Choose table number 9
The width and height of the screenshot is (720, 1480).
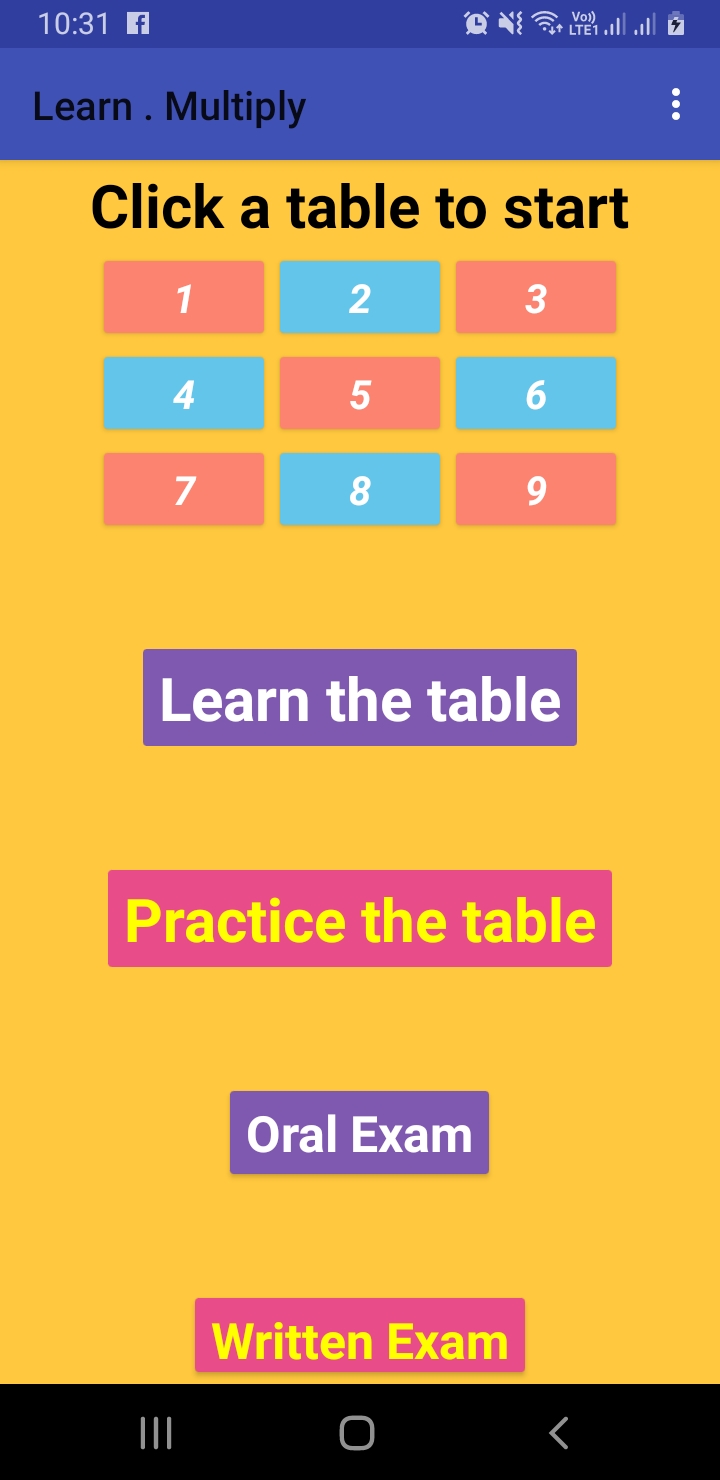click(x=536, y=490)
